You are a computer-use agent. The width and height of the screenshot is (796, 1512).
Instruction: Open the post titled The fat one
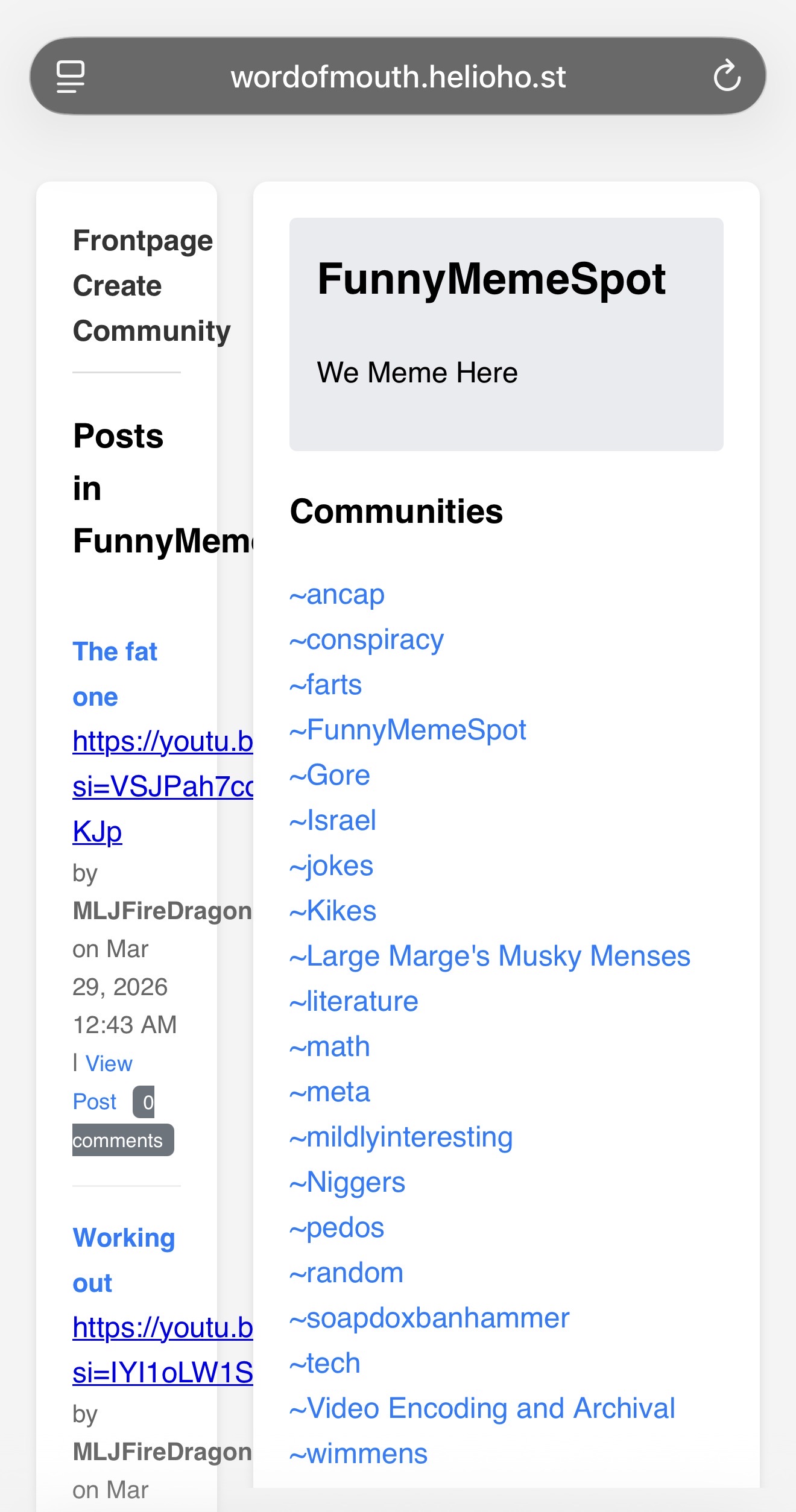tap(115, 674)
